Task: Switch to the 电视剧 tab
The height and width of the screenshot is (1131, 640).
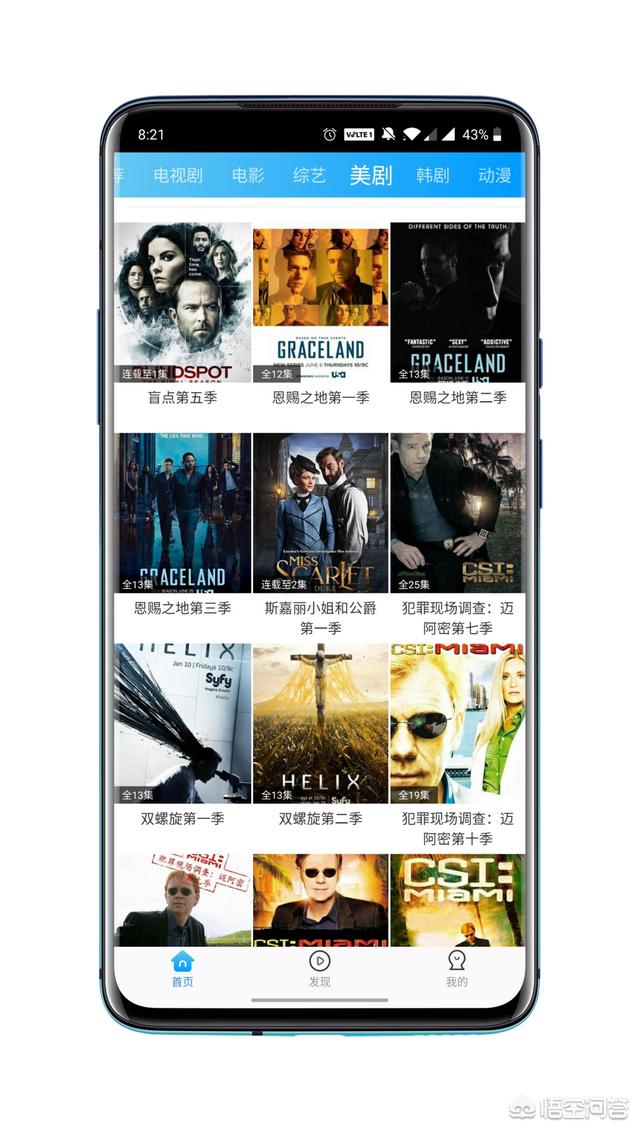Action: click(177, 175)
